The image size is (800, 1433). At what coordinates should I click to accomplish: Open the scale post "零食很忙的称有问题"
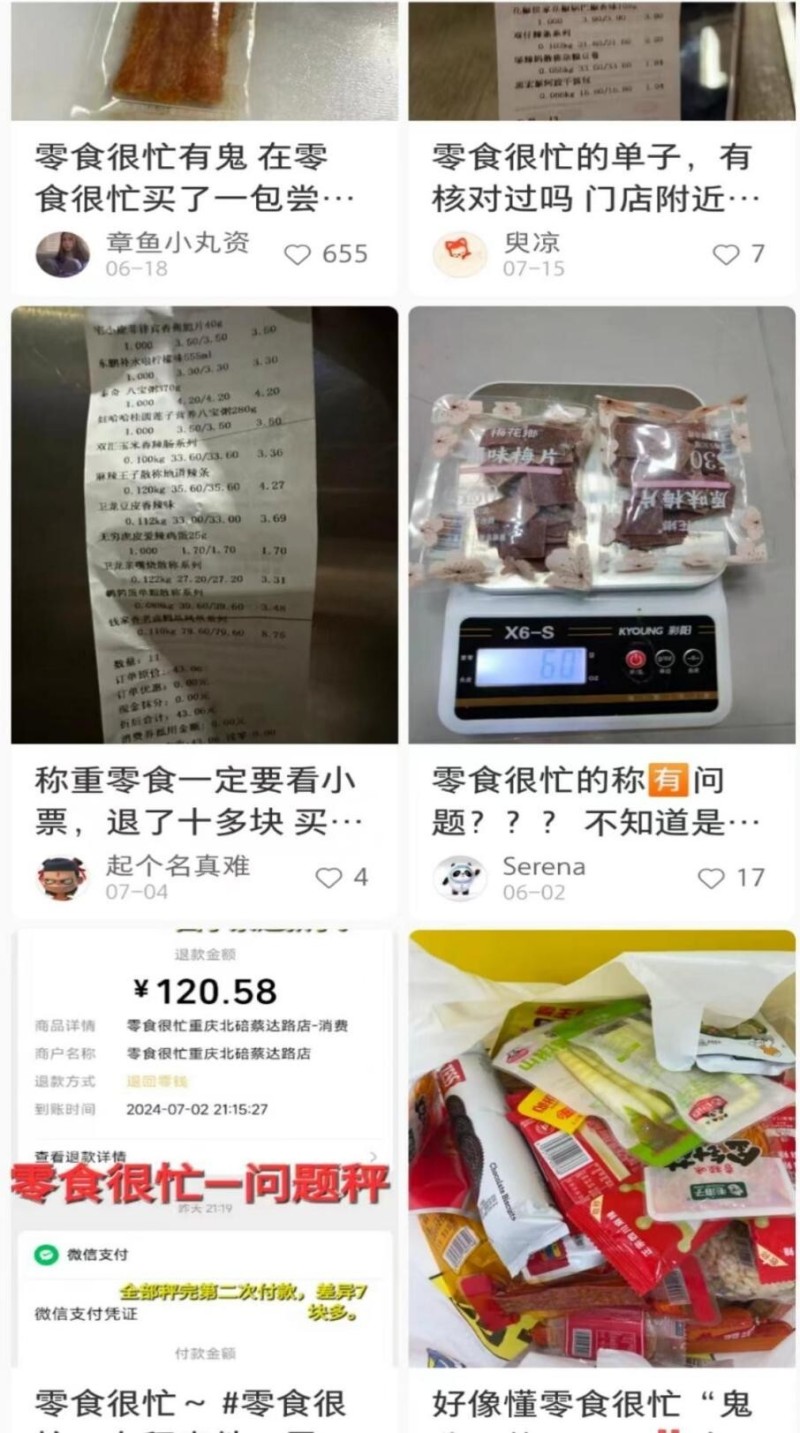click(x=601, y=524)
